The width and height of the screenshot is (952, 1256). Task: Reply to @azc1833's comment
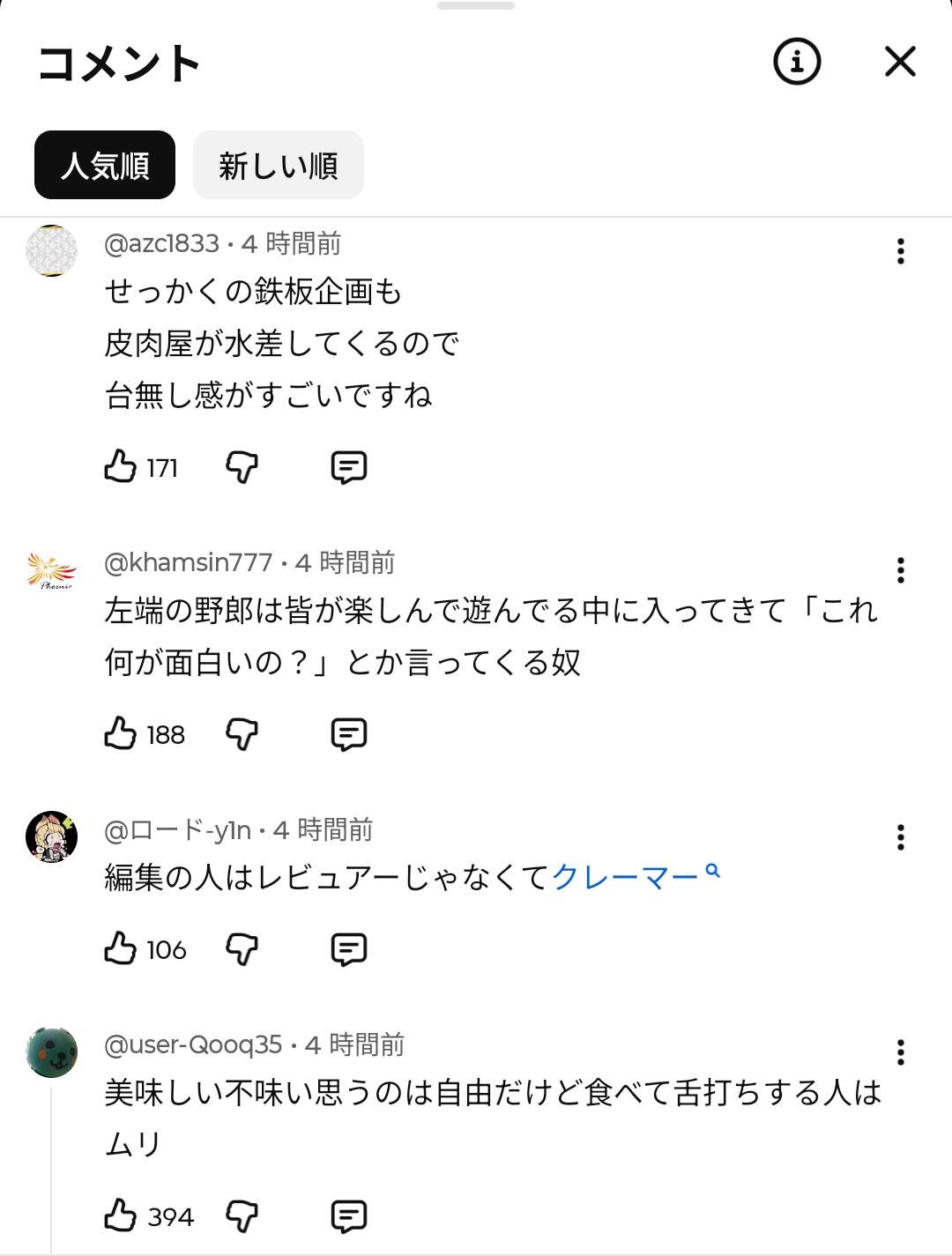[348, 466]
